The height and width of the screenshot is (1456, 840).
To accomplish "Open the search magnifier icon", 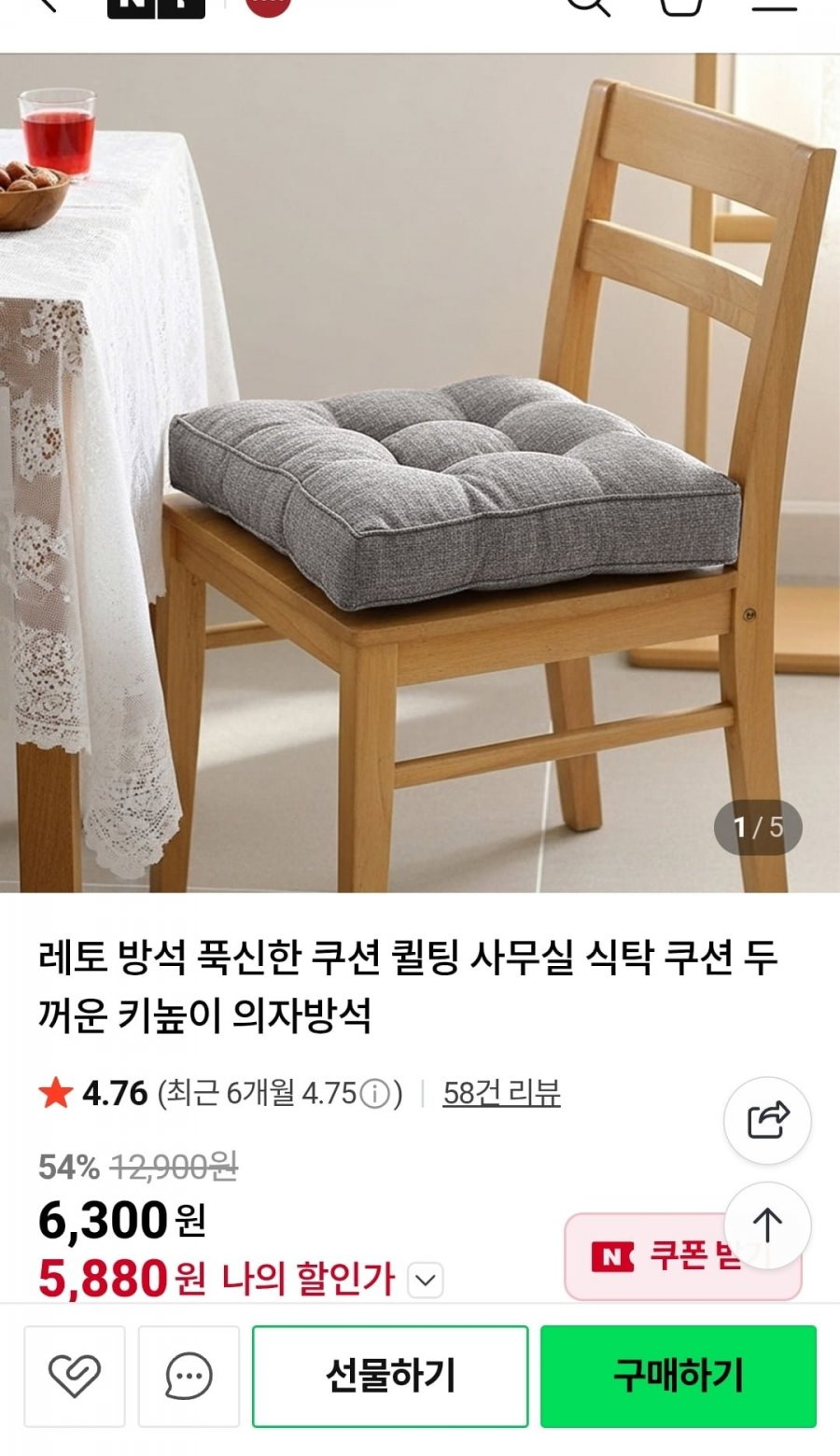I will pyautogui.click(x=589, y=7).
